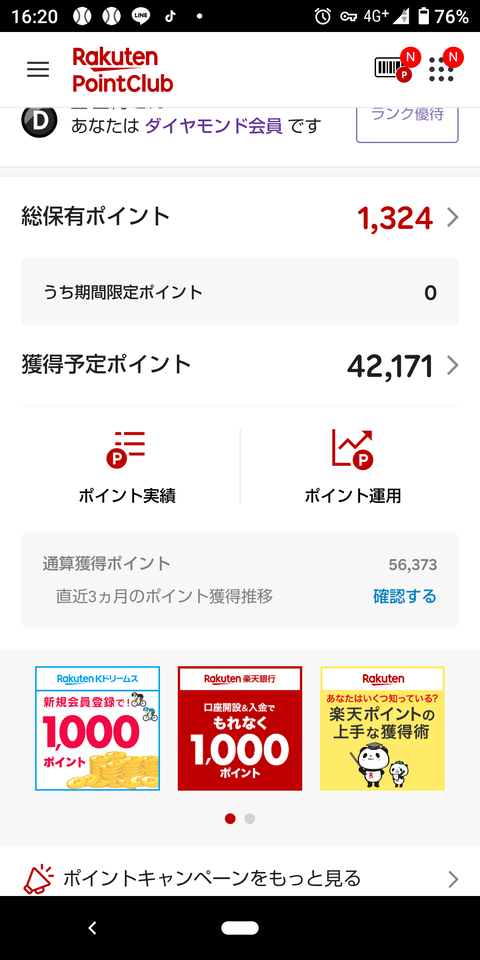Open the Rakuten Kドリームス 1,000 point banner
This screenshot has width=480, height=960.
coord(97,729)
